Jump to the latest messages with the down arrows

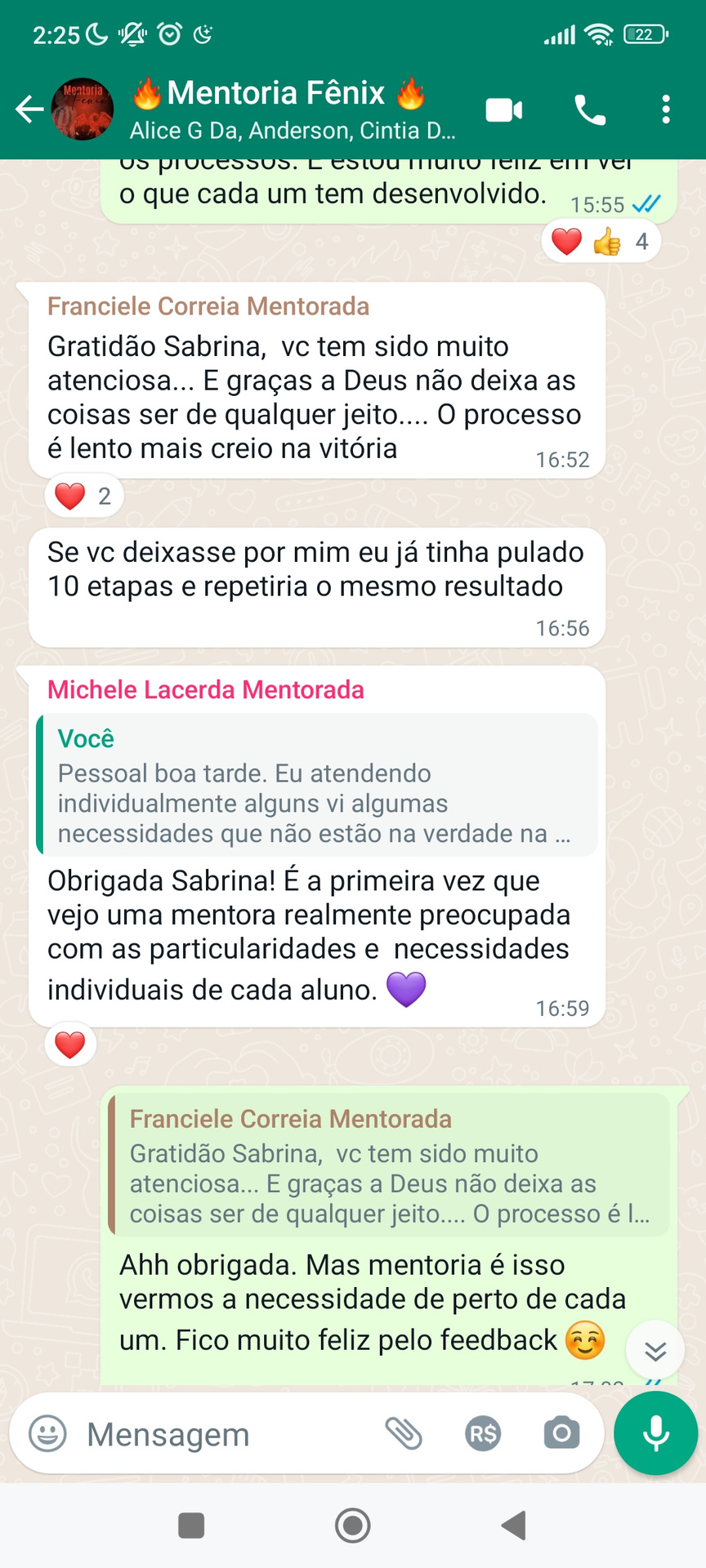(655, 1352)
